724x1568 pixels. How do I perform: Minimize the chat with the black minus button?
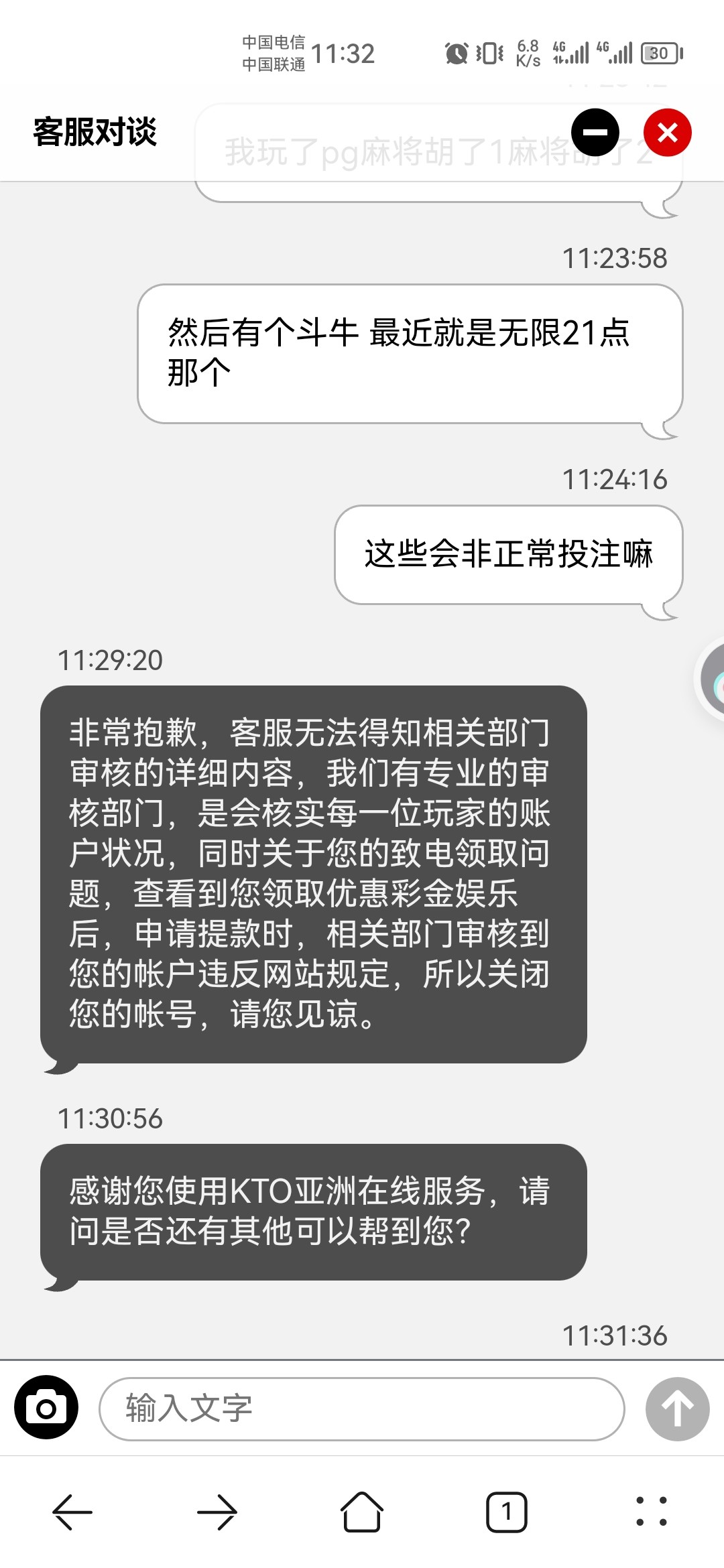point(595,132)
